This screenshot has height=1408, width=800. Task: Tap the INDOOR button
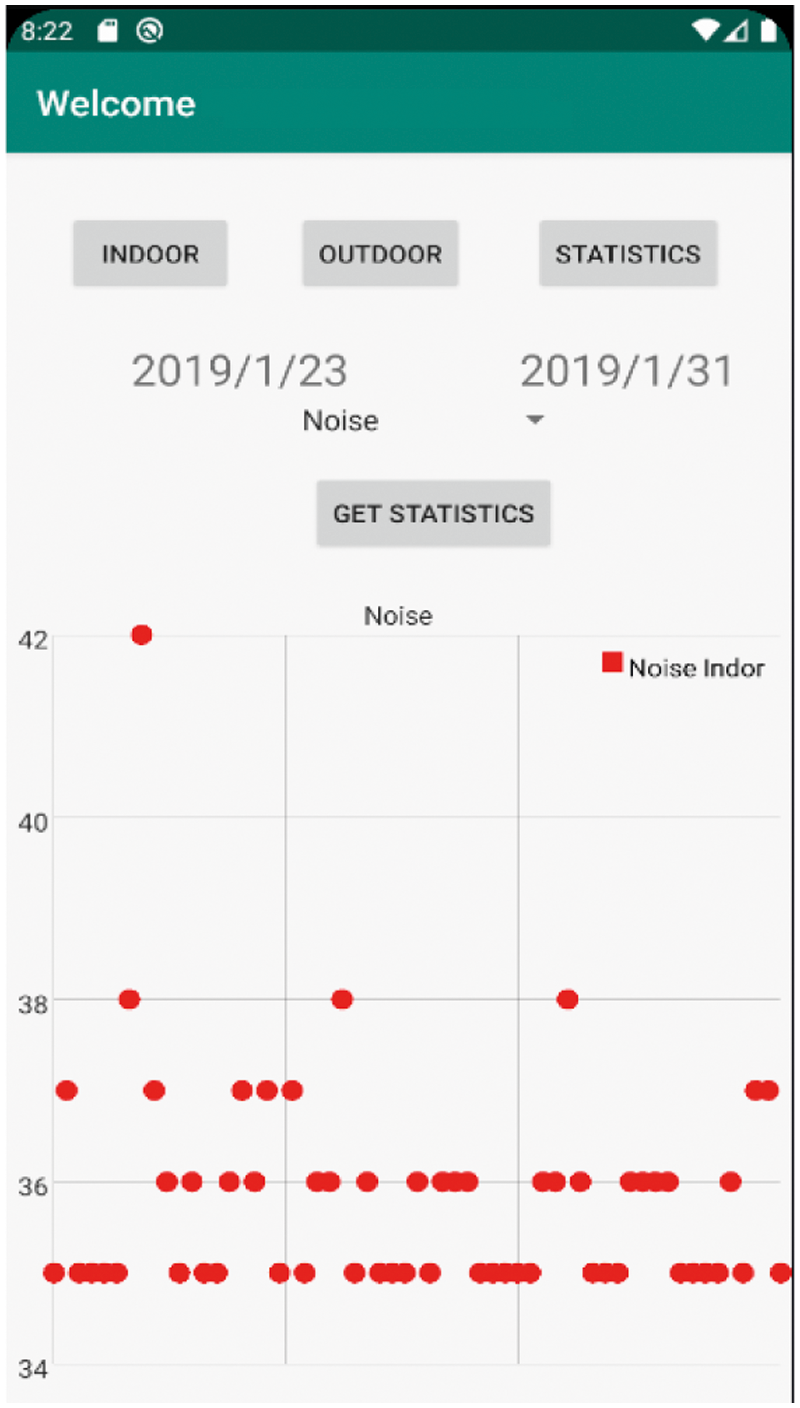(150, 254)
